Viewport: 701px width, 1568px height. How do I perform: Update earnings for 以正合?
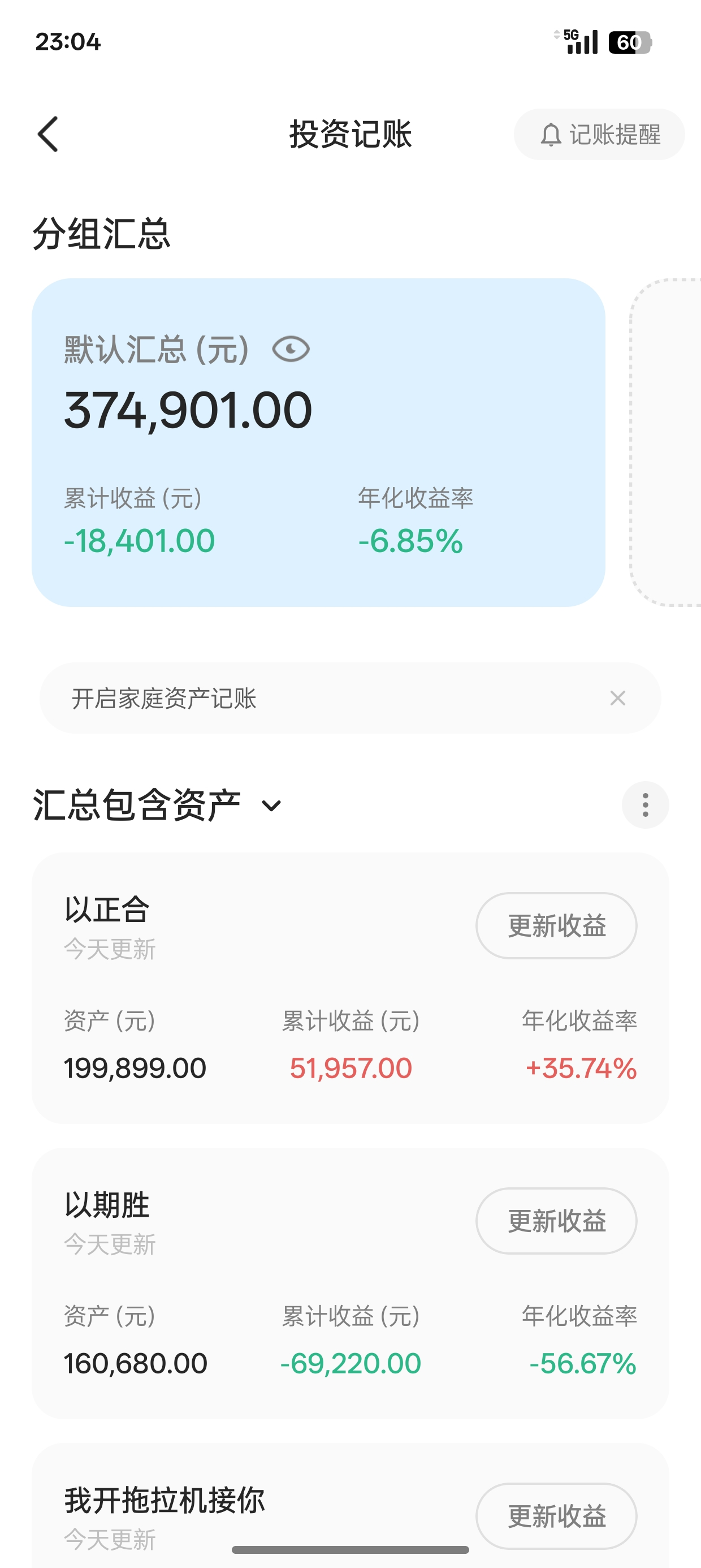point(556,926)
